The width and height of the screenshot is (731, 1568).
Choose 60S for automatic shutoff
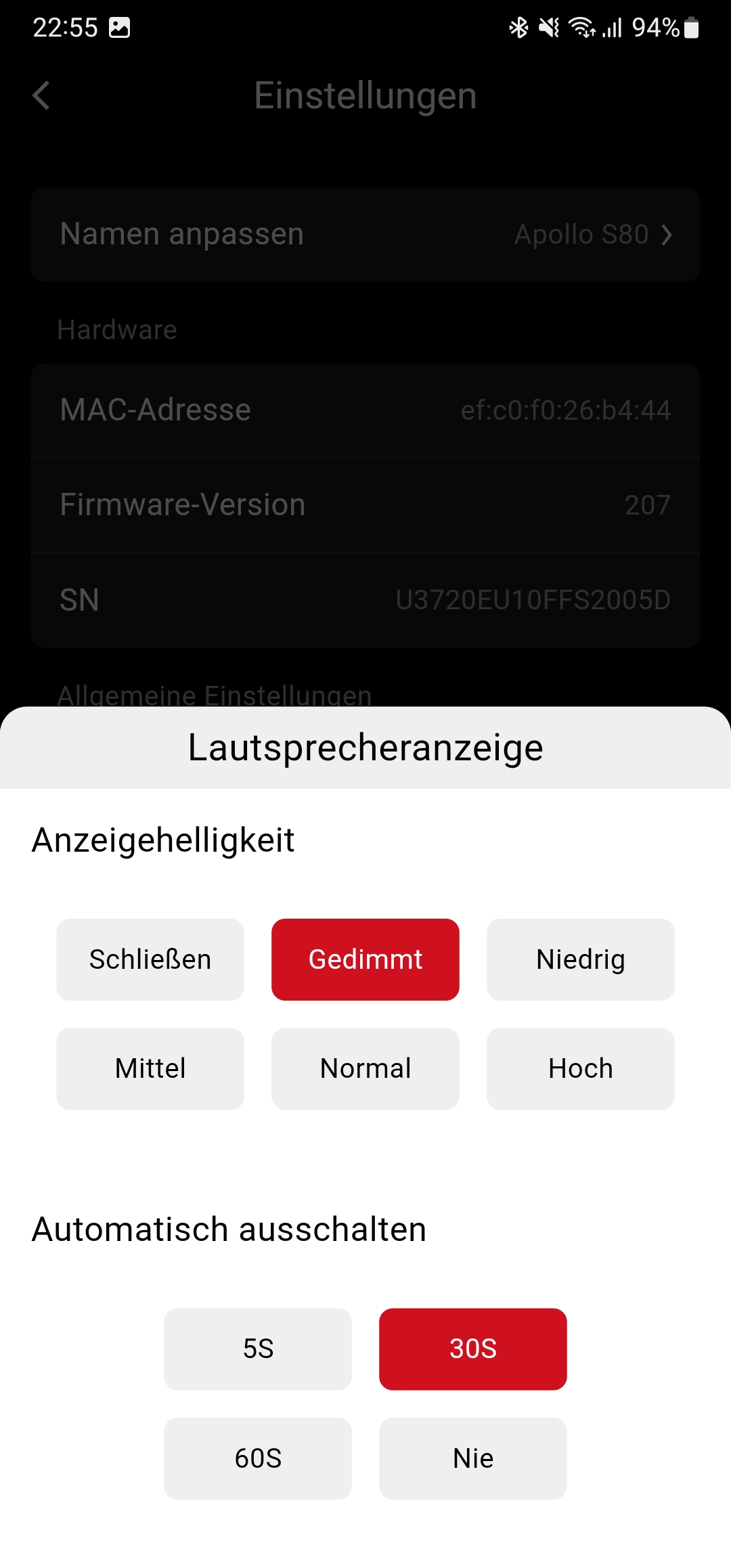pyautogui.click(x=258, y=1458)
